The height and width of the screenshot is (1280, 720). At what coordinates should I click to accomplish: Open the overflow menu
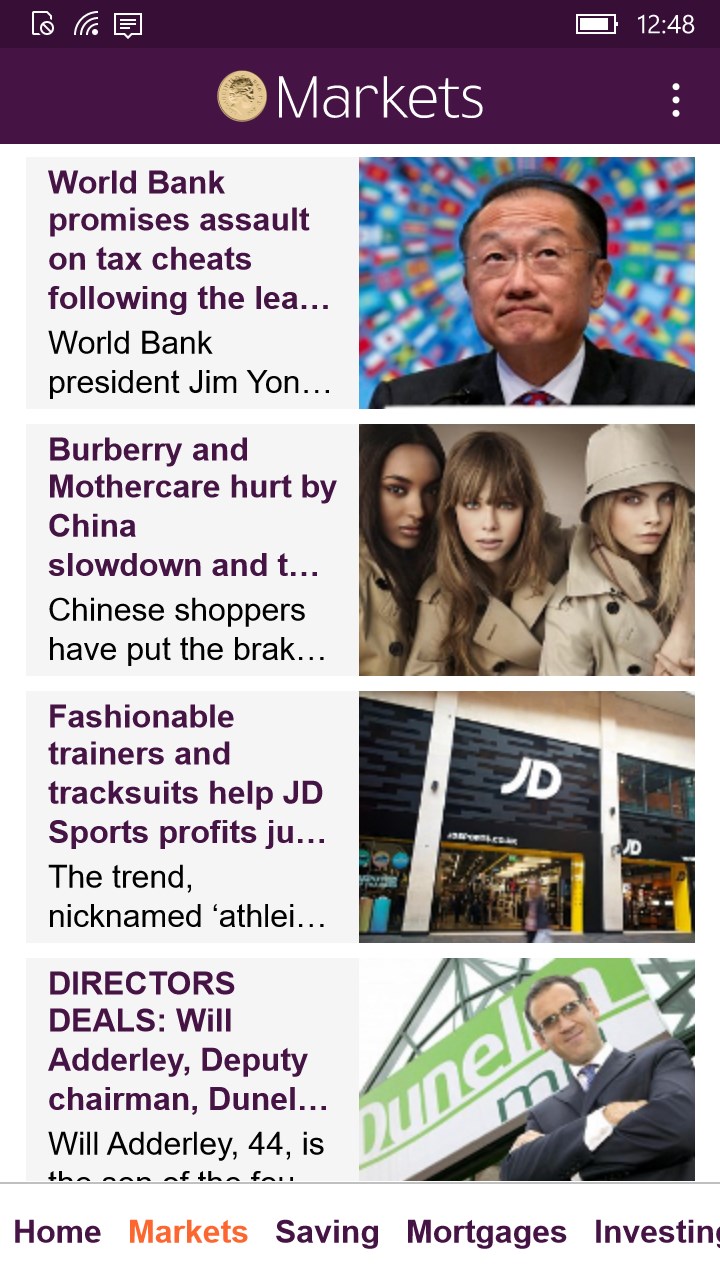pos(676,99)
